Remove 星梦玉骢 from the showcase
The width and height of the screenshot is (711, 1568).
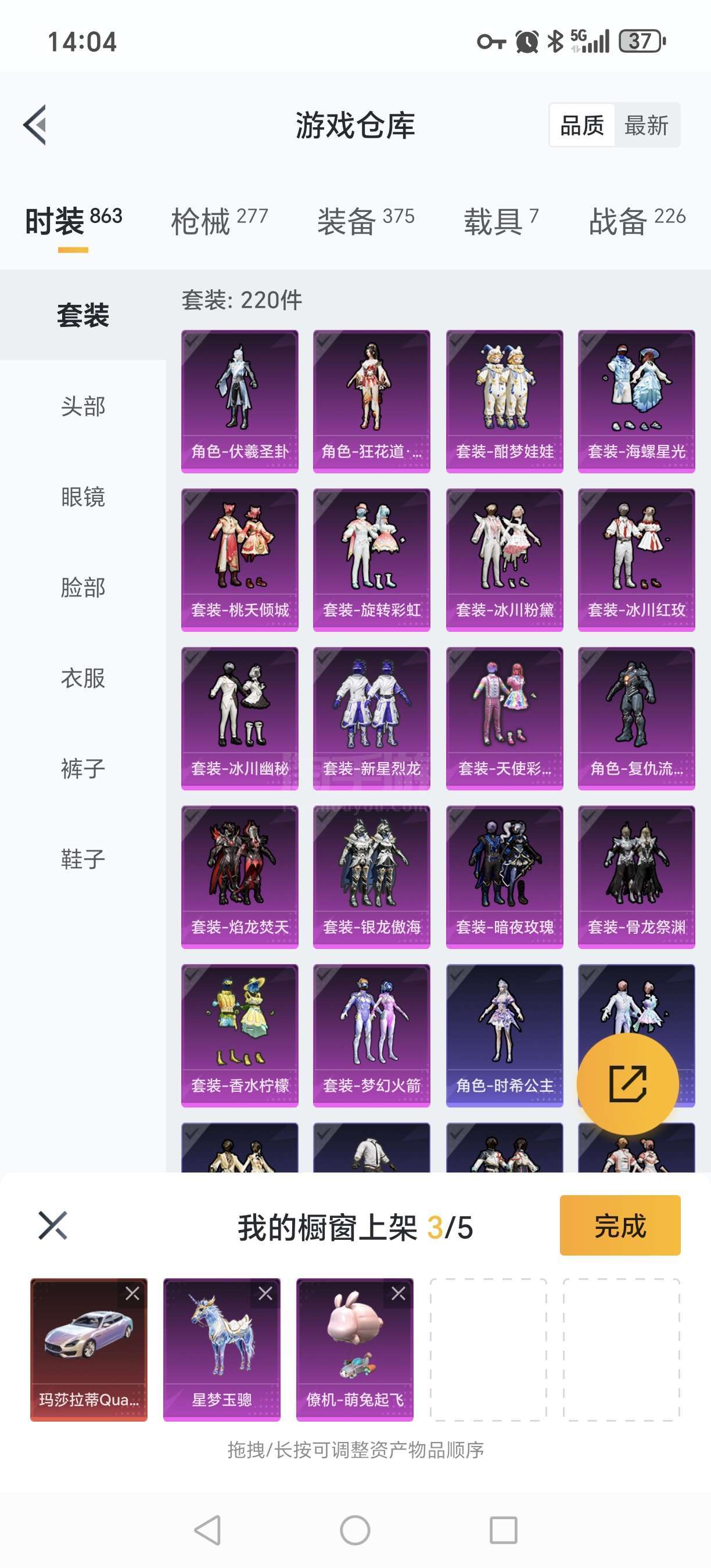coord(265,1293)
